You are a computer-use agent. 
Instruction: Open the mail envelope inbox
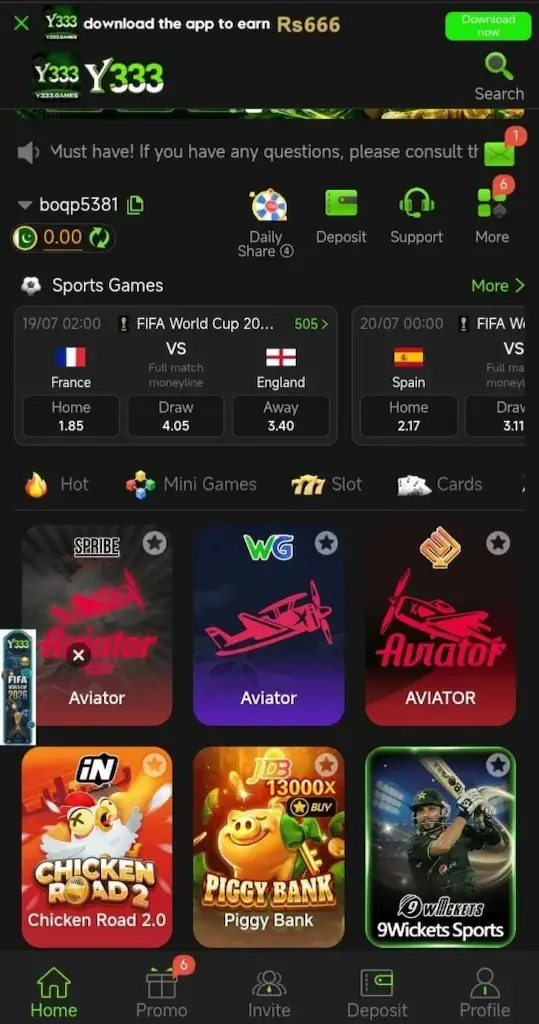pyautogui.click(x=499, y=153)
